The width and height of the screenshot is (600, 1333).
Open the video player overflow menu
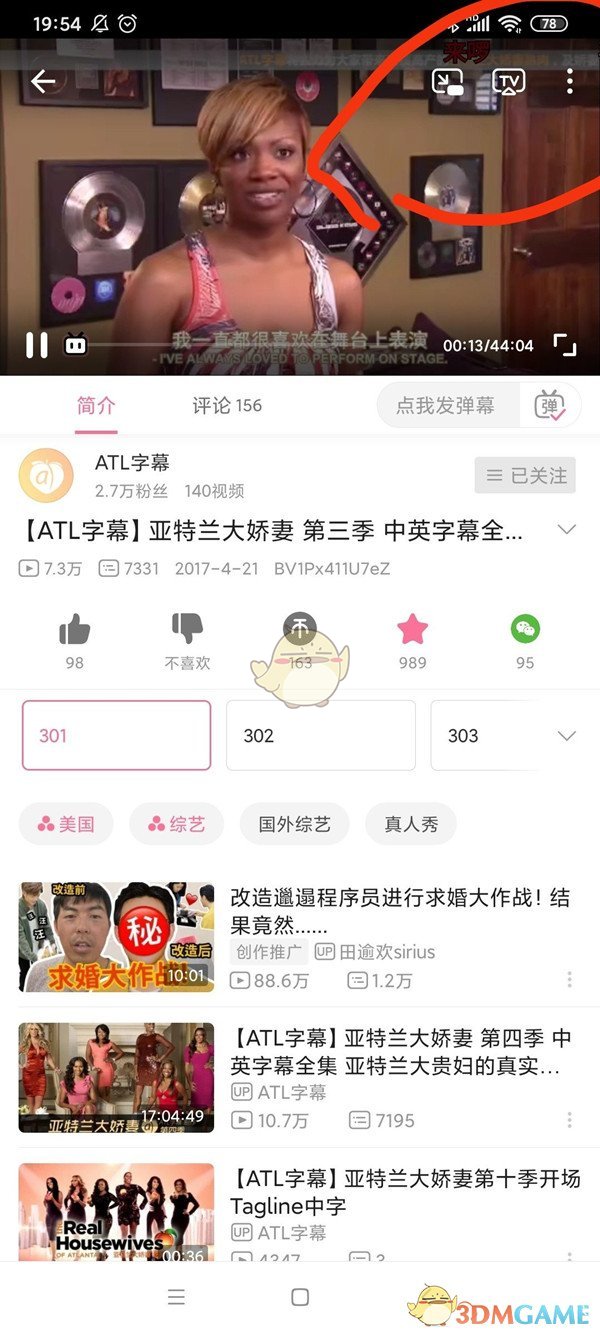point(569,82)
